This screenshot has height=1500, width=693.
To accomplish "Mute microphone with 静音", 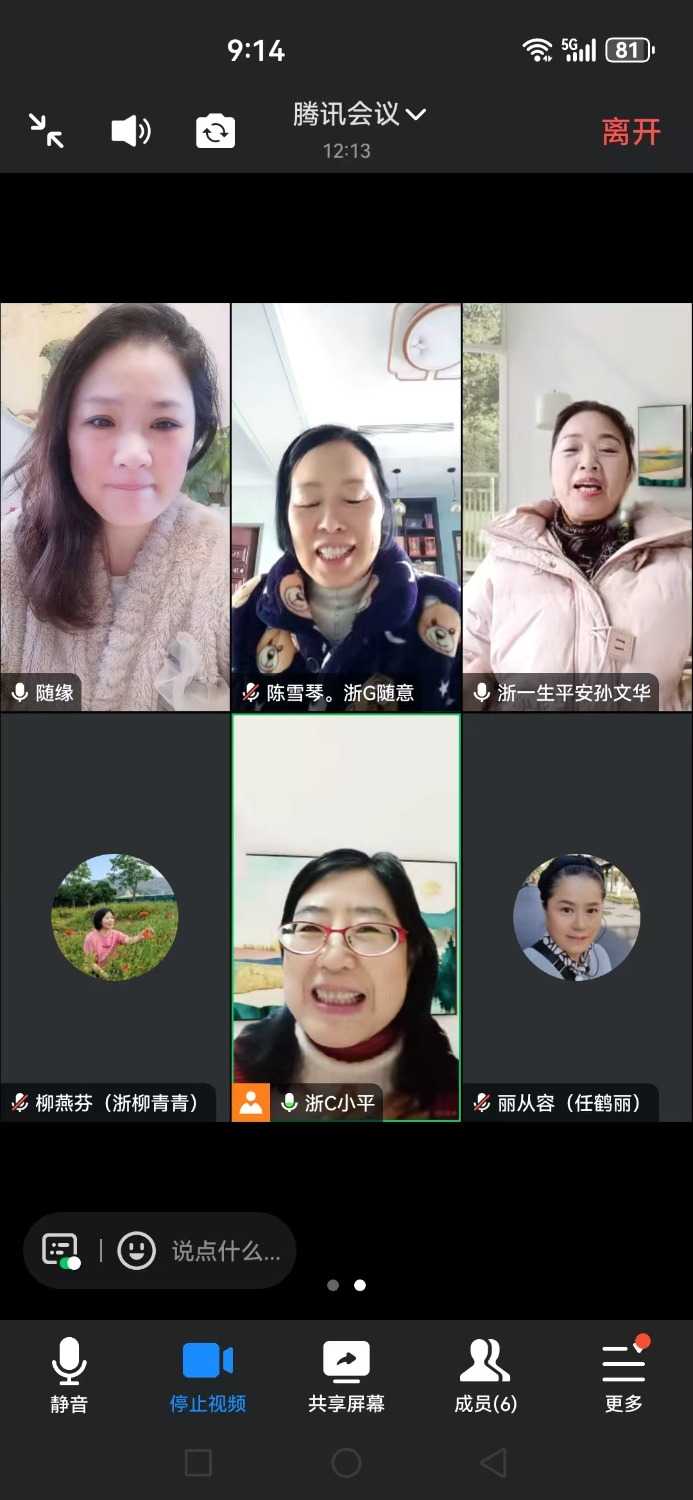I will (69, 1375).
